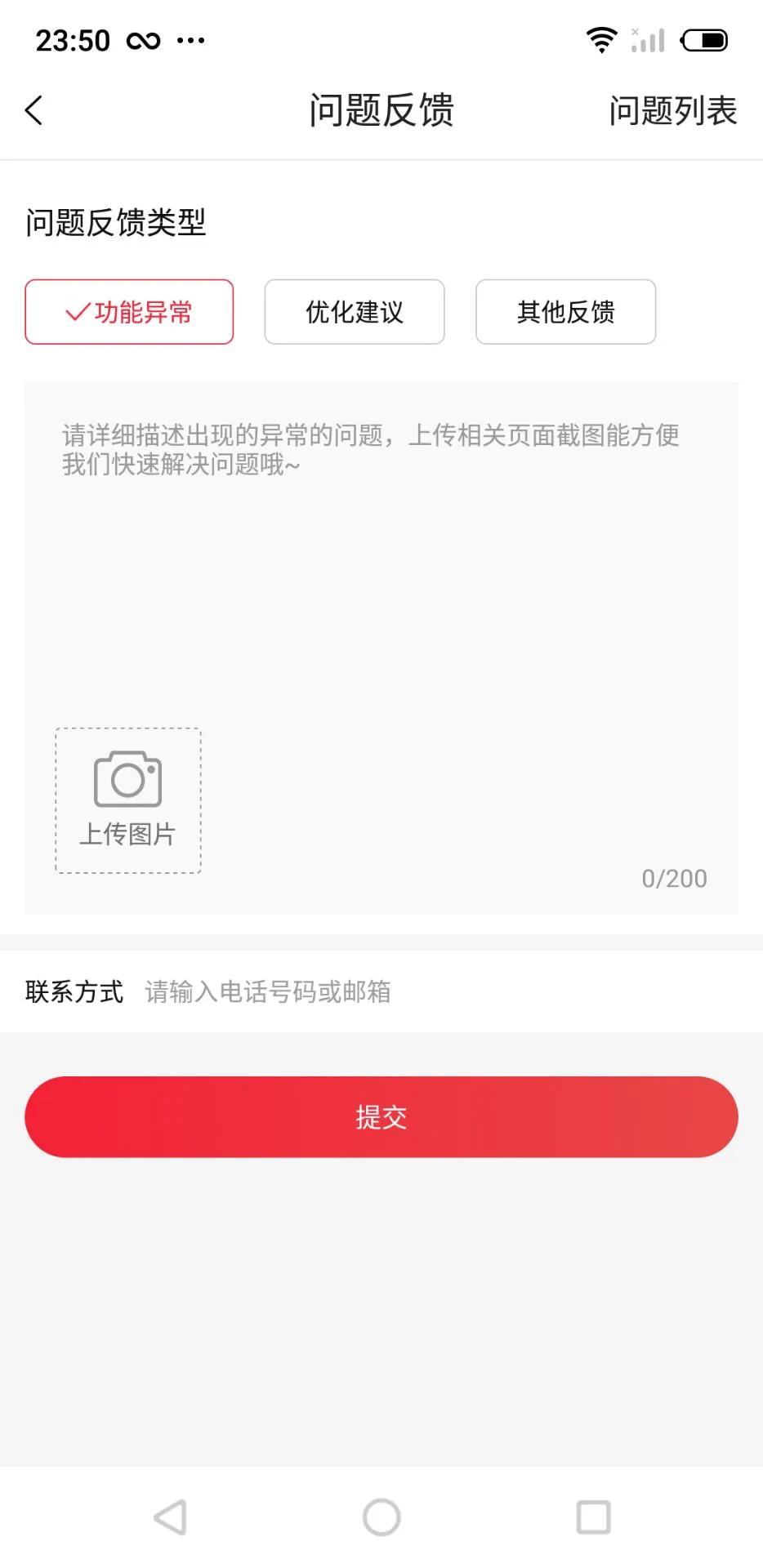The width and height of the screenshot is (763, 1568).
Task: Tap the clock showing 23:50
Action: click(x=74, y=39)
